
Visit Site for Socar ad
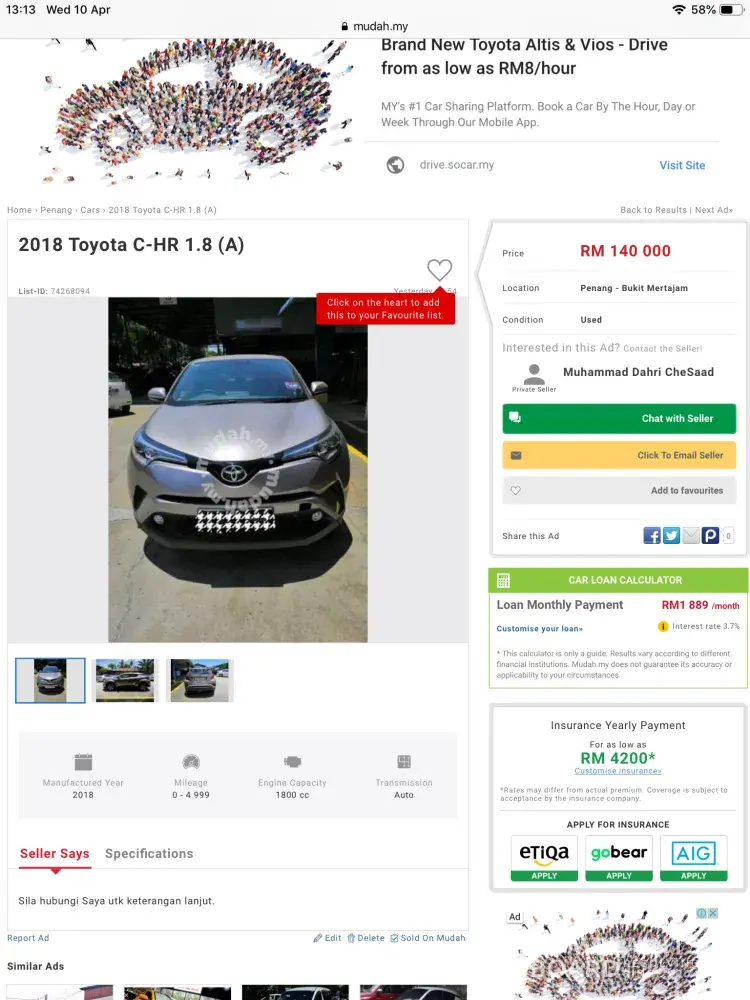click(682, 165)
